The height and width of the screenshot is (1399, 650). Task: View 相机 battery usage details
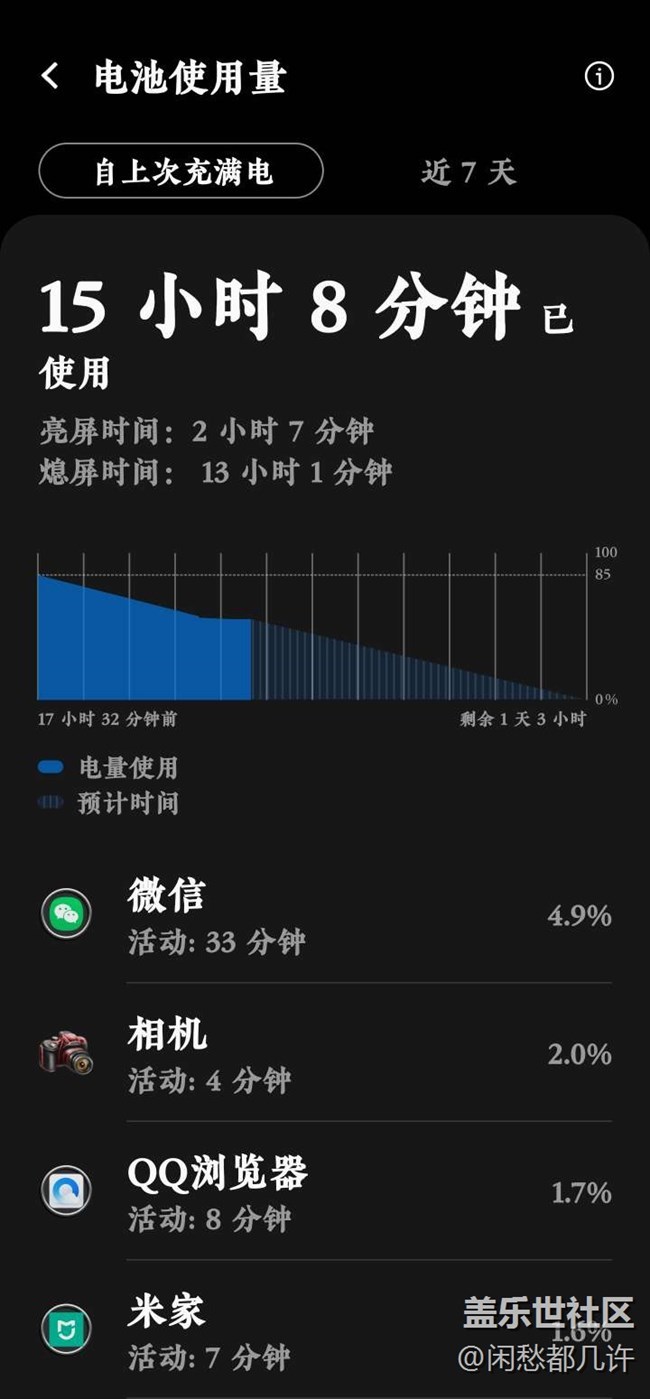pos(325,1054)
